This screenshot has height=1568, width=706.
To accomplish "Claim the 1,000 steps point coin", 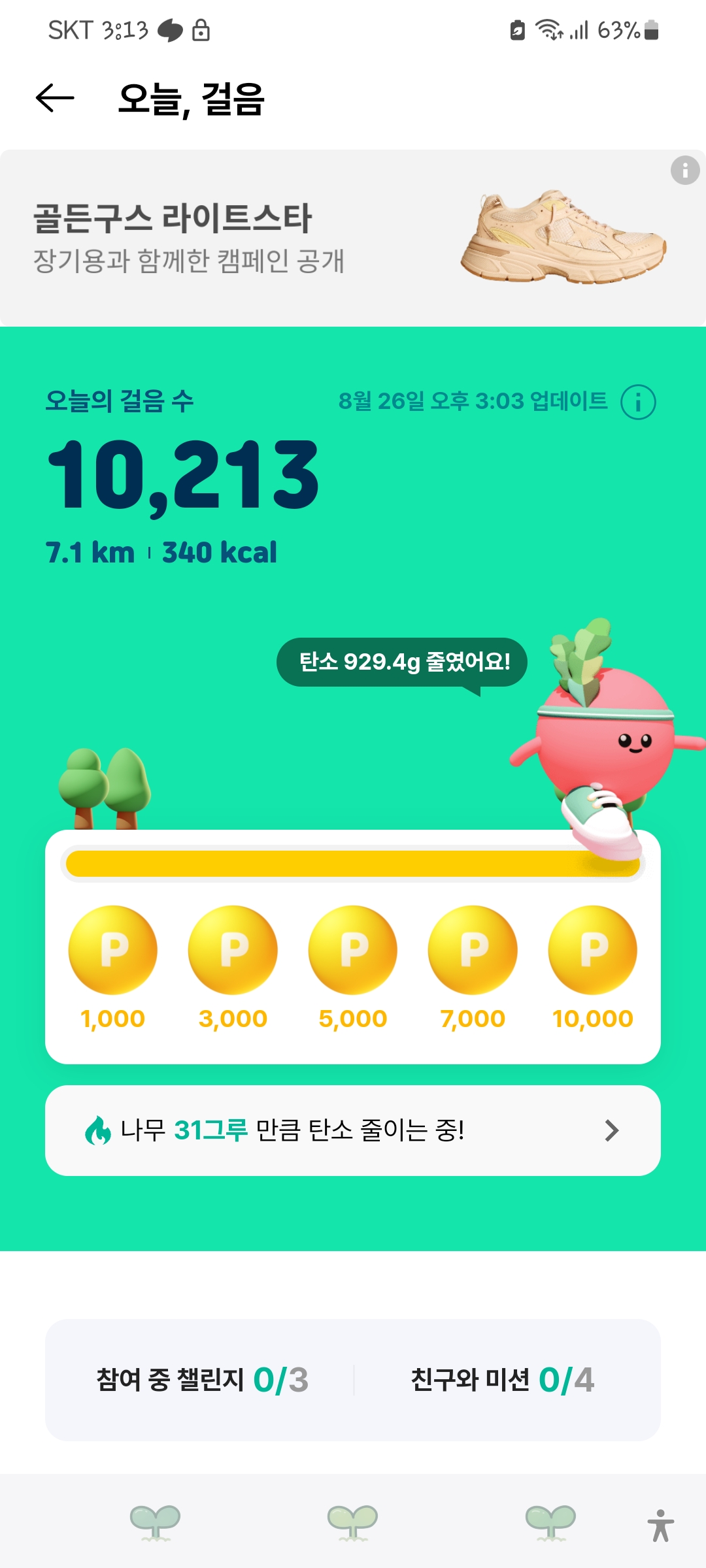I will coord(113,950).
